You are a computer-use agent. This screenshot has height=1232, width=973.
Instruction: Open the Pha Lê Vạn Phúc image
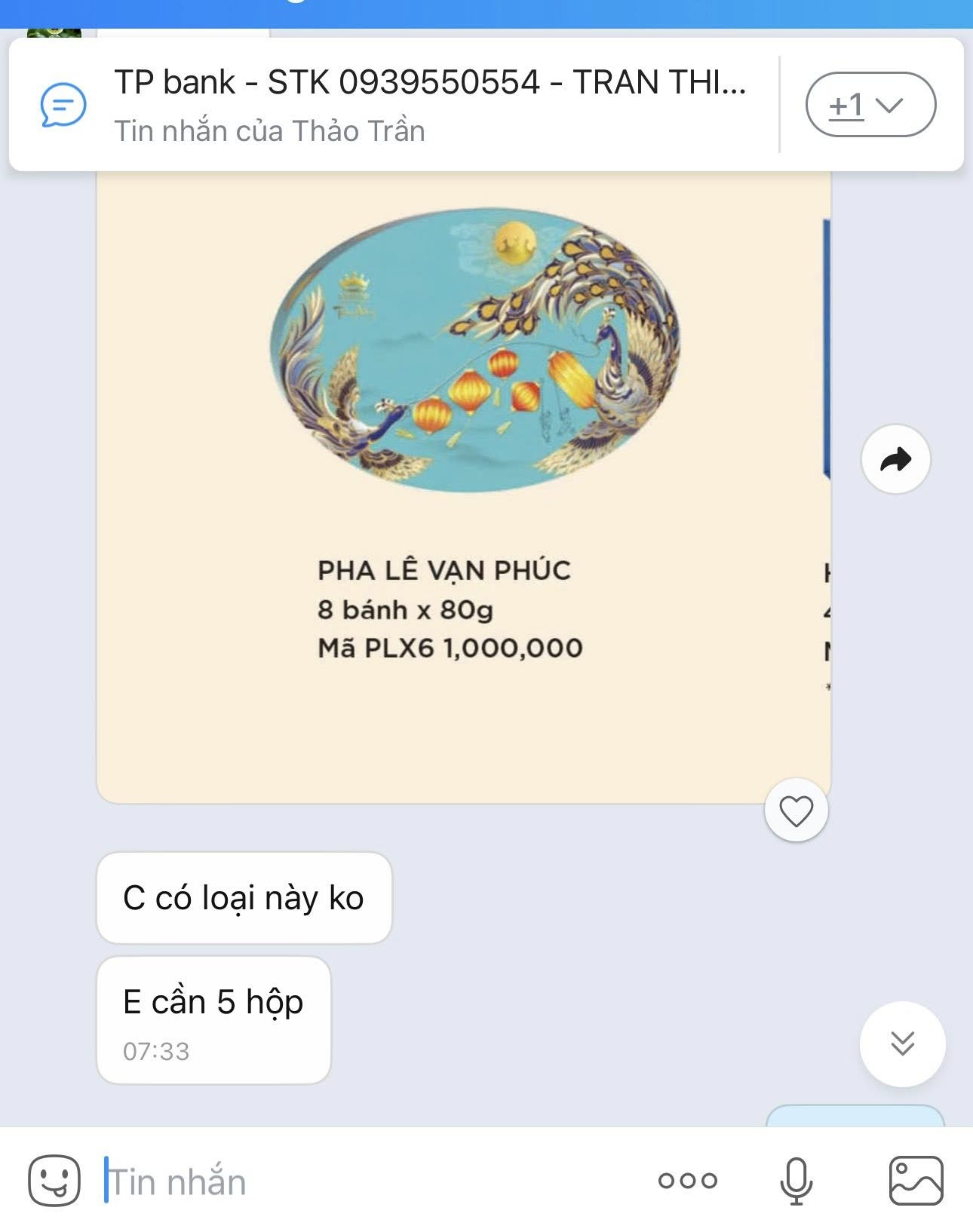pos(463,483)
